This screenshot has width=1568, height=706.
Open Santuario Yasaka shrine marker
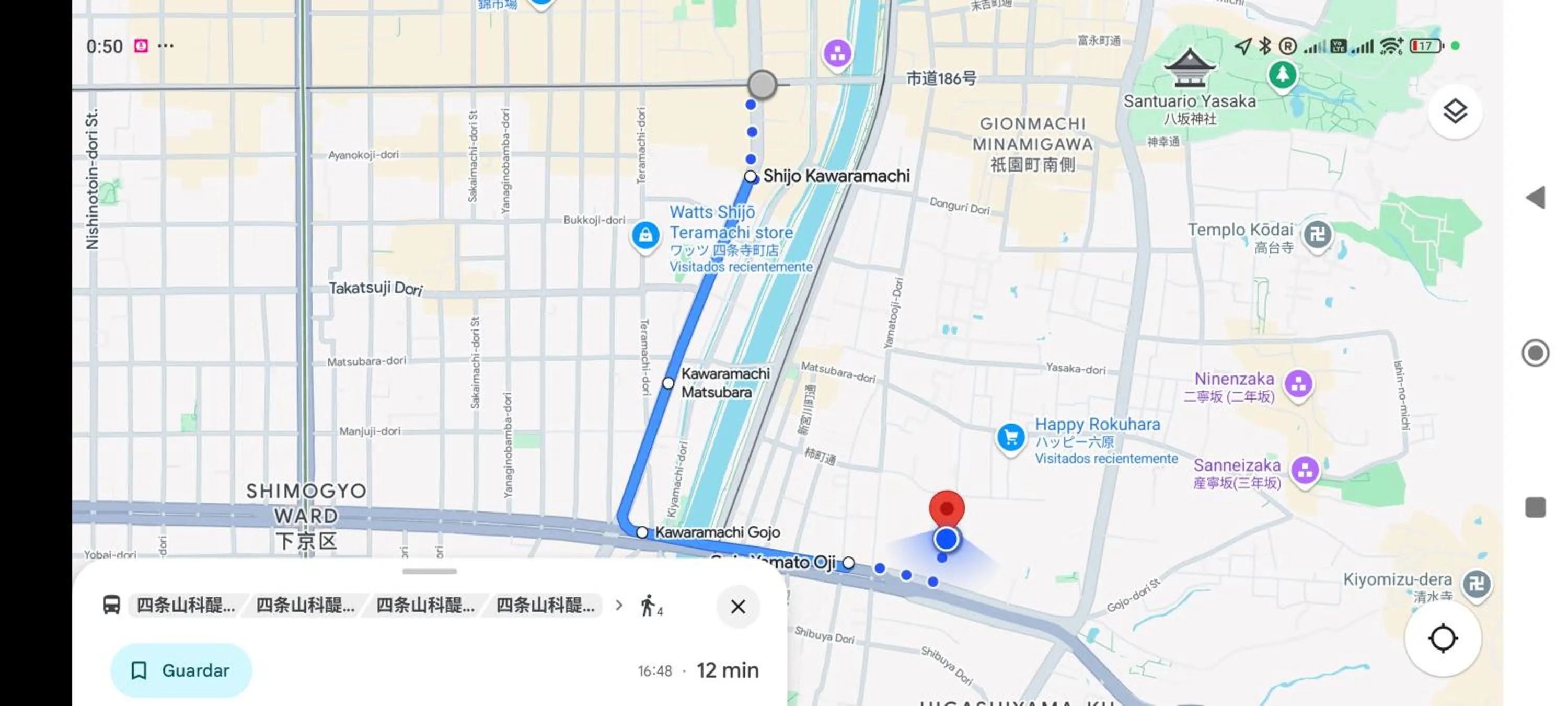(x=1189, y=68)
